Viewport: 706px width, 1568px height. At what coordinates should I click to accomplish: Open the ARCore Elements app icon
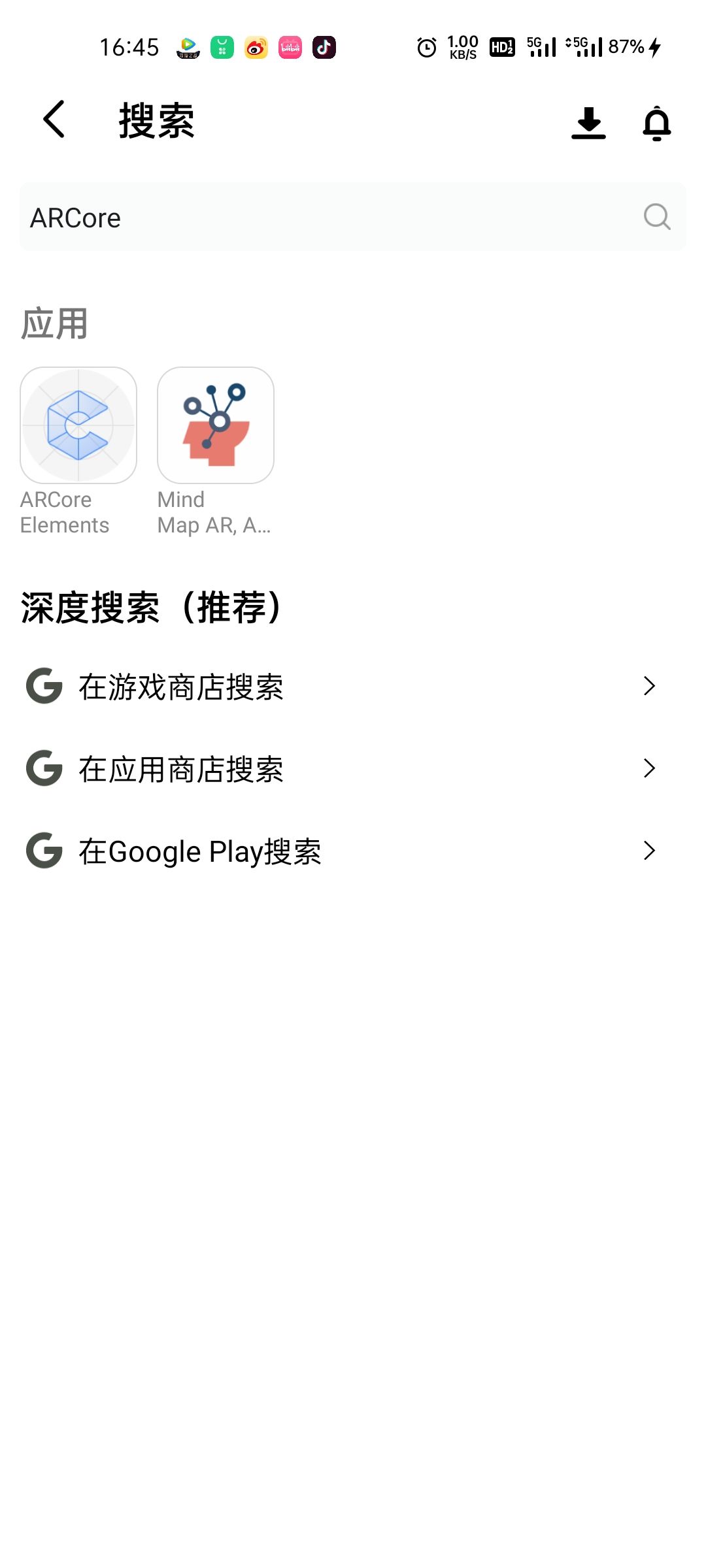(78, 425)
